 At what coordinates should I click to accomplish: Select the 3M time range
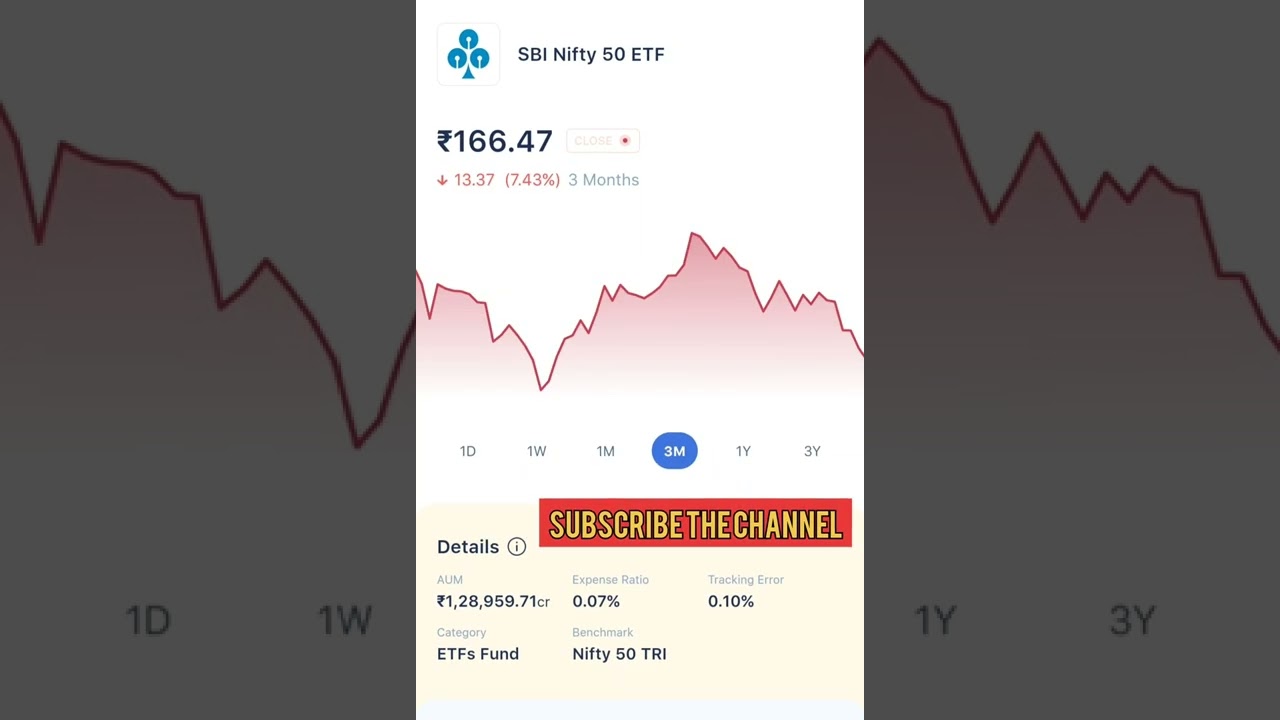[674, 451]
